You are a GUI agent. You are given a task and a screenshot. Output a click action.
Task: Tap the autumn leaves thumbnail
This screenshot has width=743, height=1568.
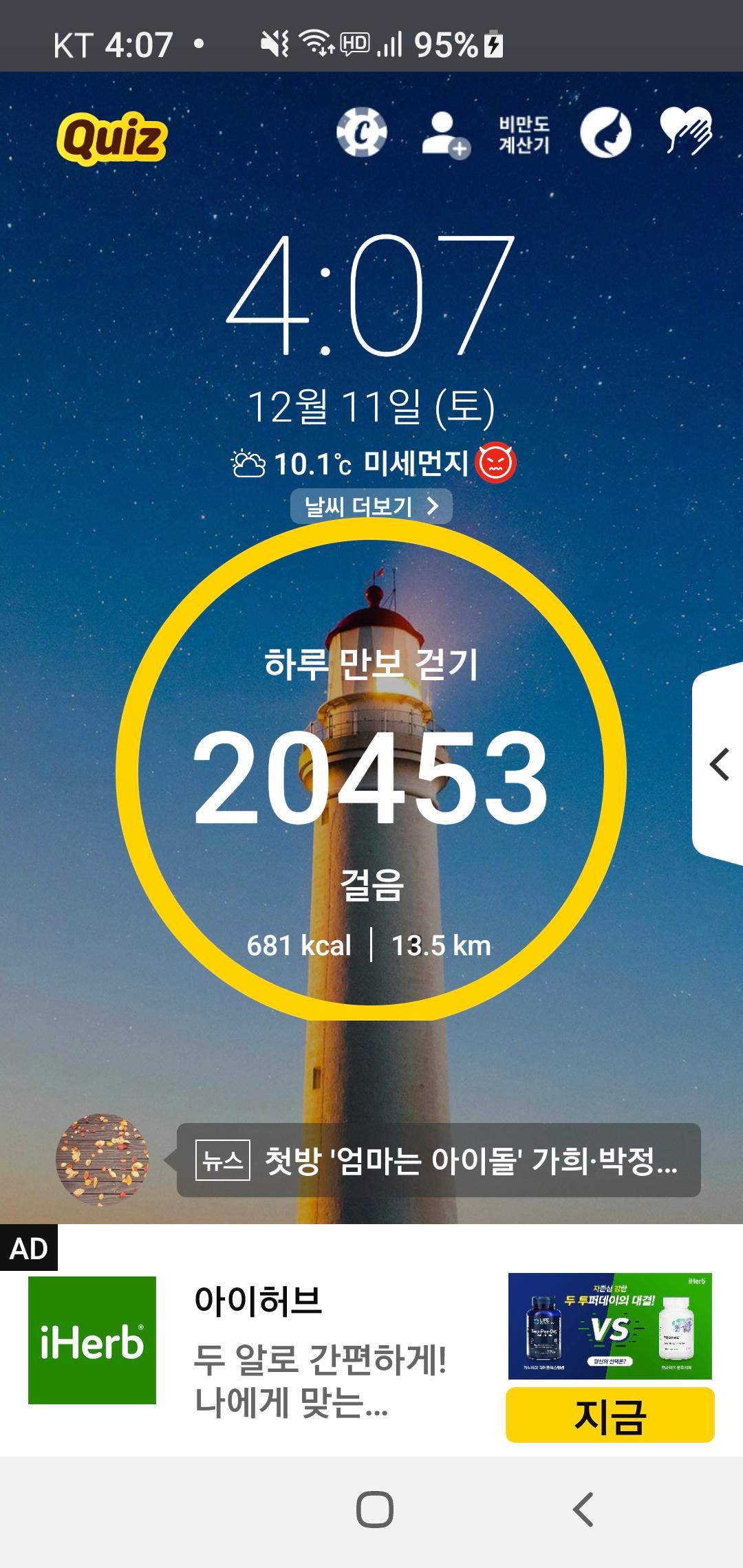pyautogui.click(x=102, y=1159)
